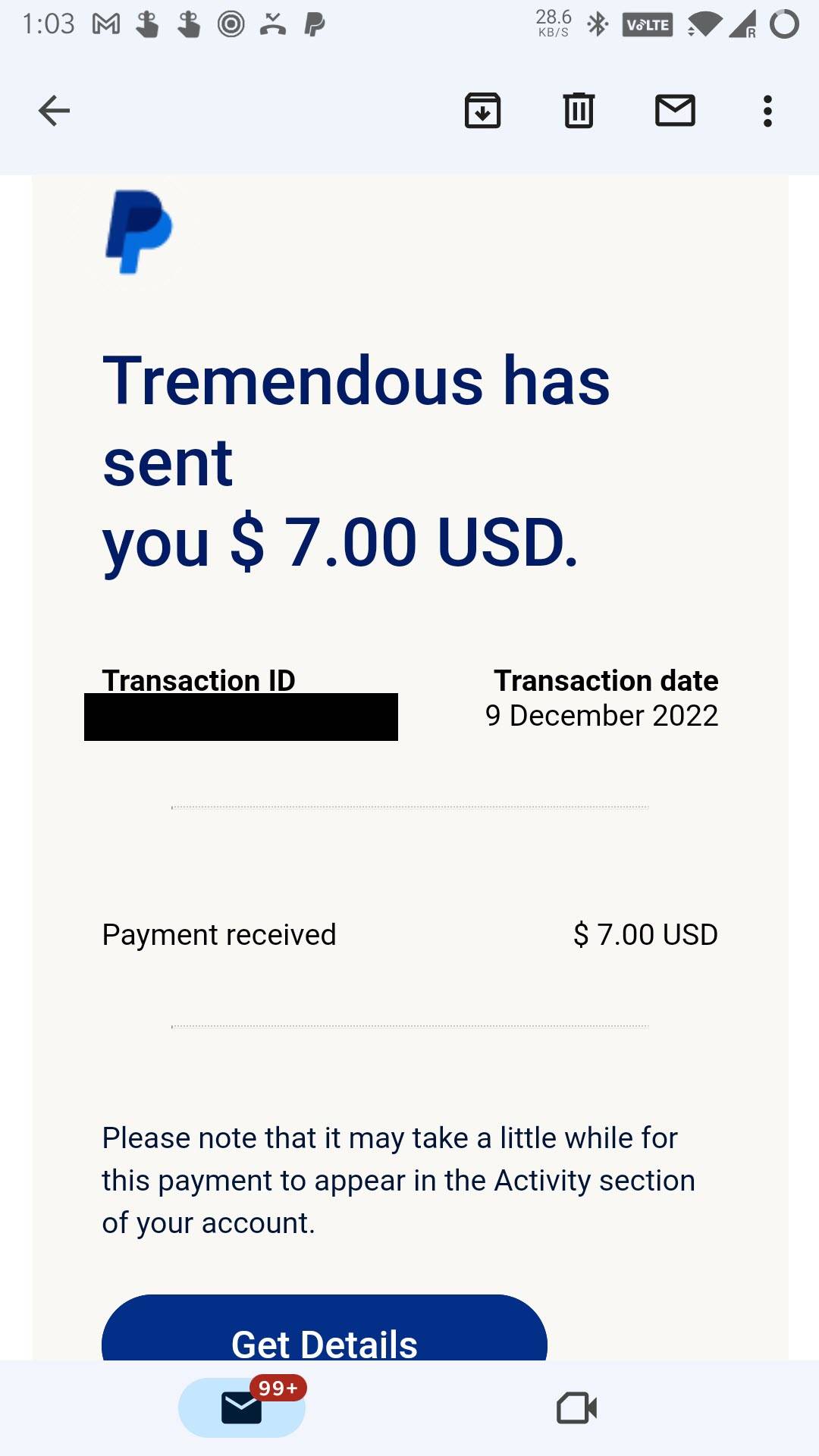Tap the Get Details button
Image resolution: width=819 pixels, height=1456 pixels.
coord(325,1327)
